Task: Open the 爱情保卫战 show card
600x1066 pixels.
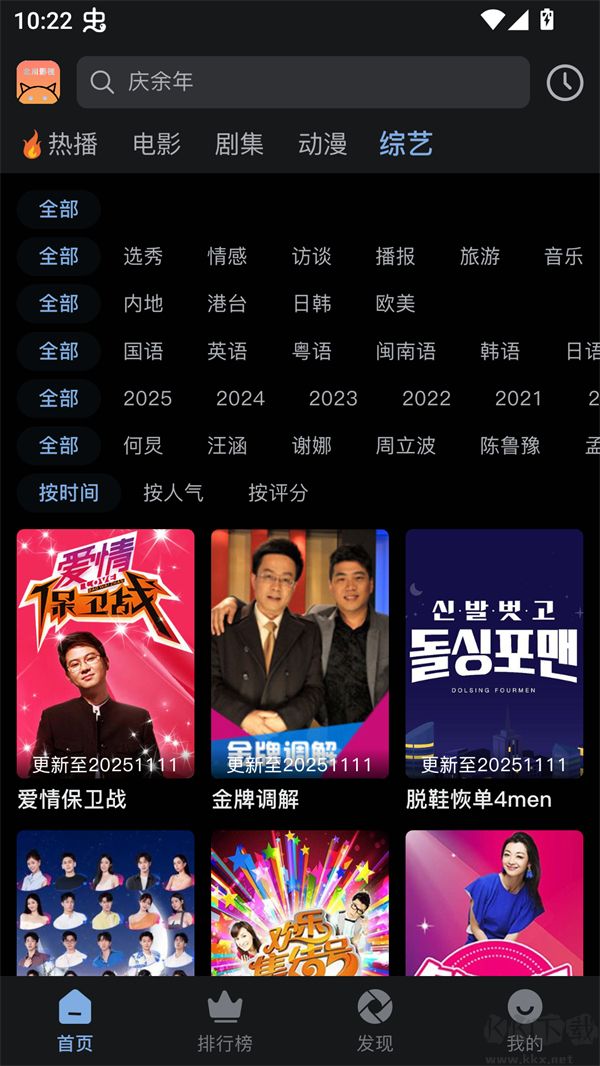Action: tap(105, 654)
